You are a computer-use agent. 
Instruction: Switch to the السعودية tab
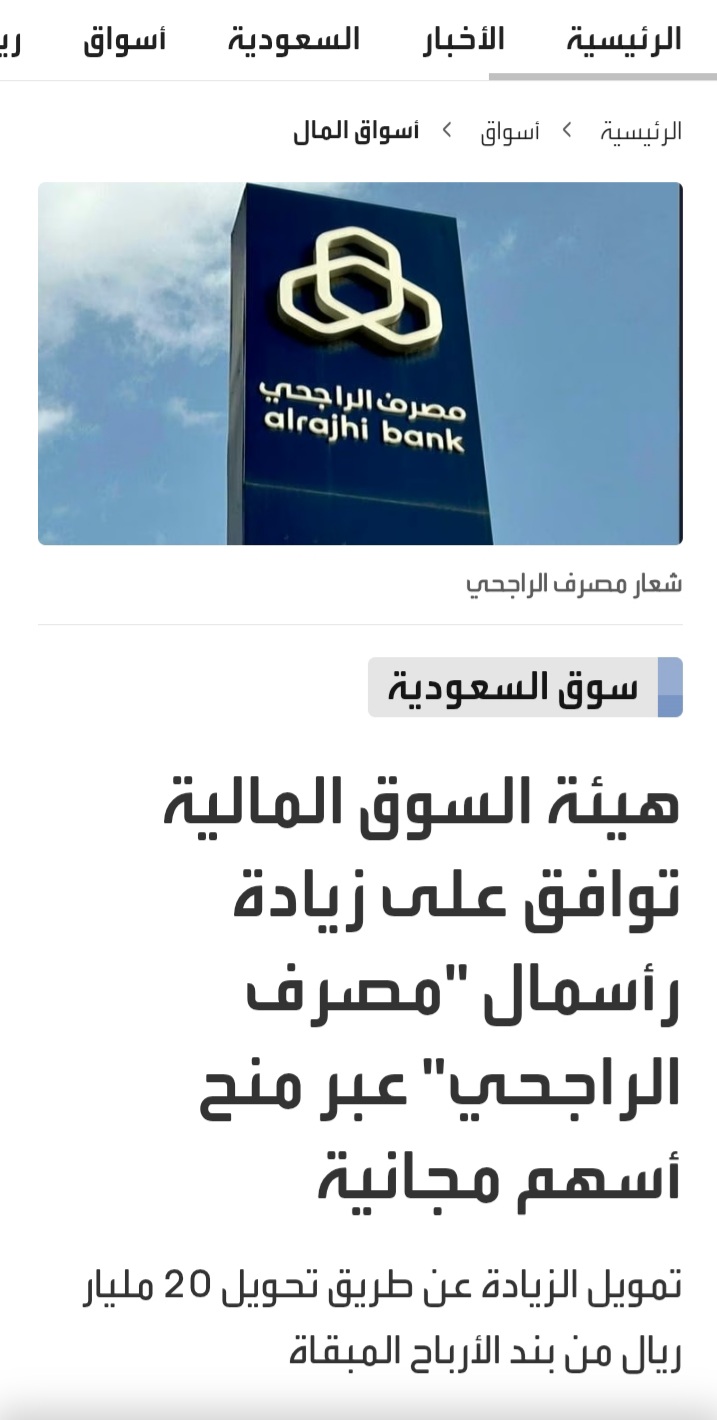click(x=293, y=40)
